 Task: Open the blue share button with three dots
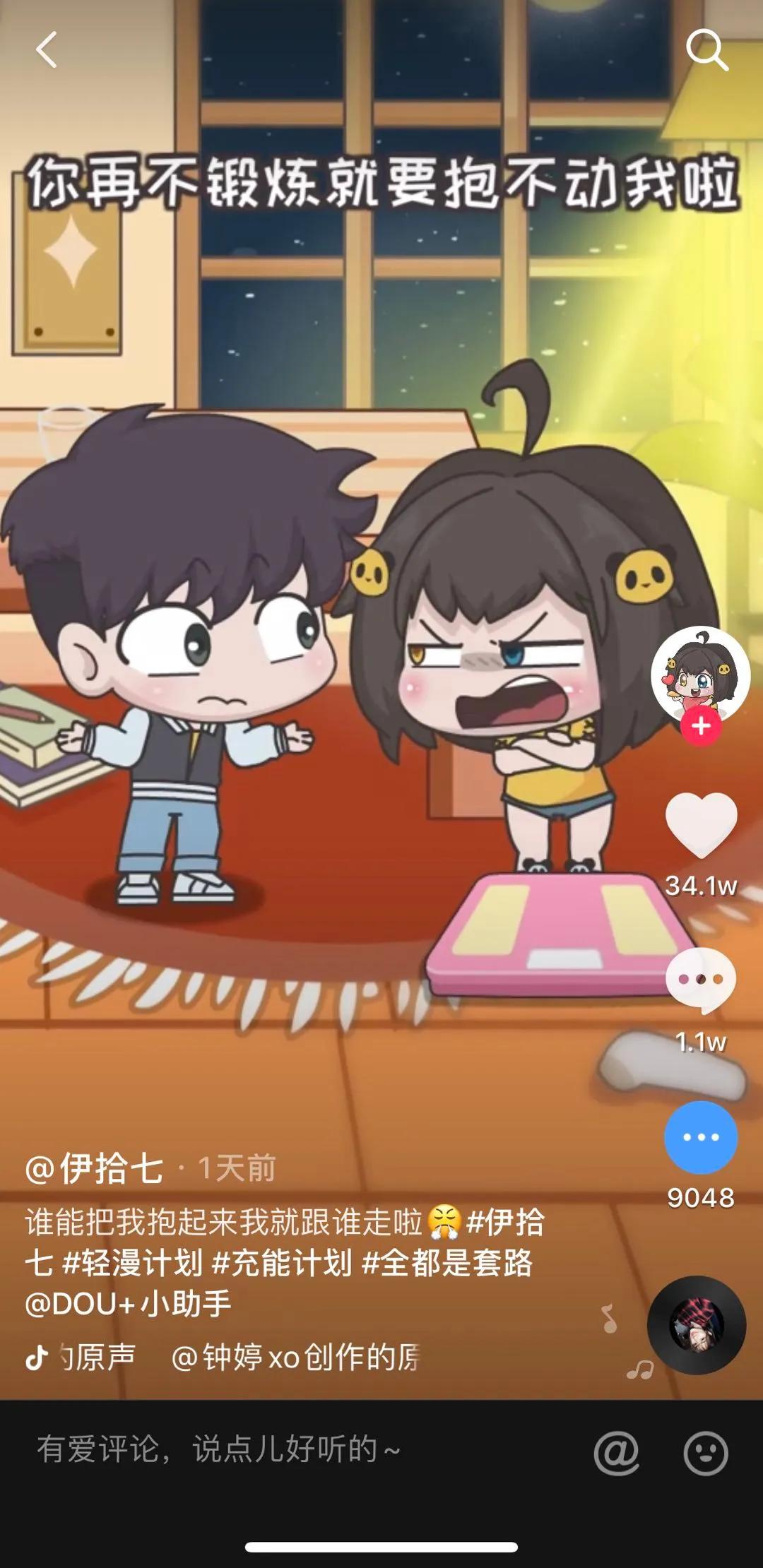coord(701,1137)
